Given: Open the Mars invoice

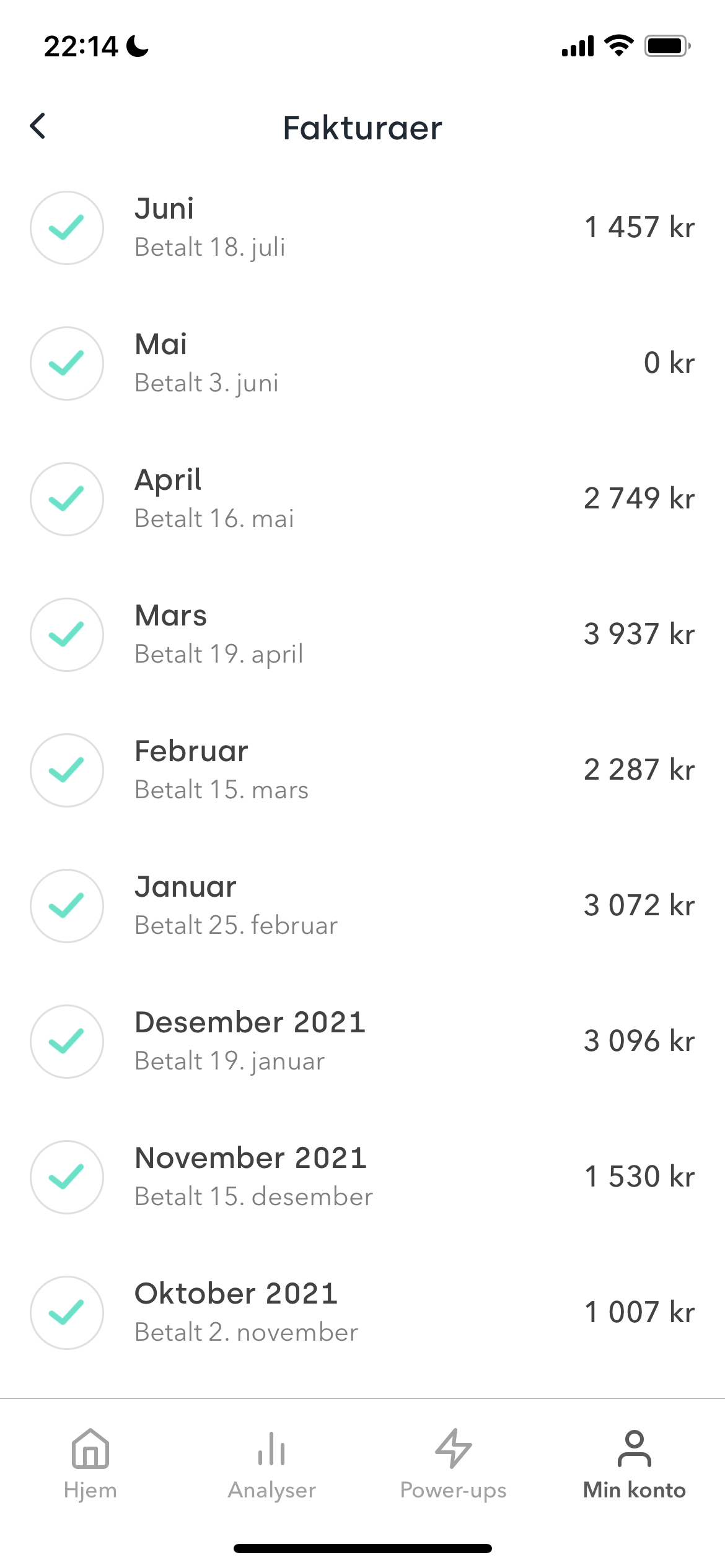Looking at the screenshot, I should [362, 635].
